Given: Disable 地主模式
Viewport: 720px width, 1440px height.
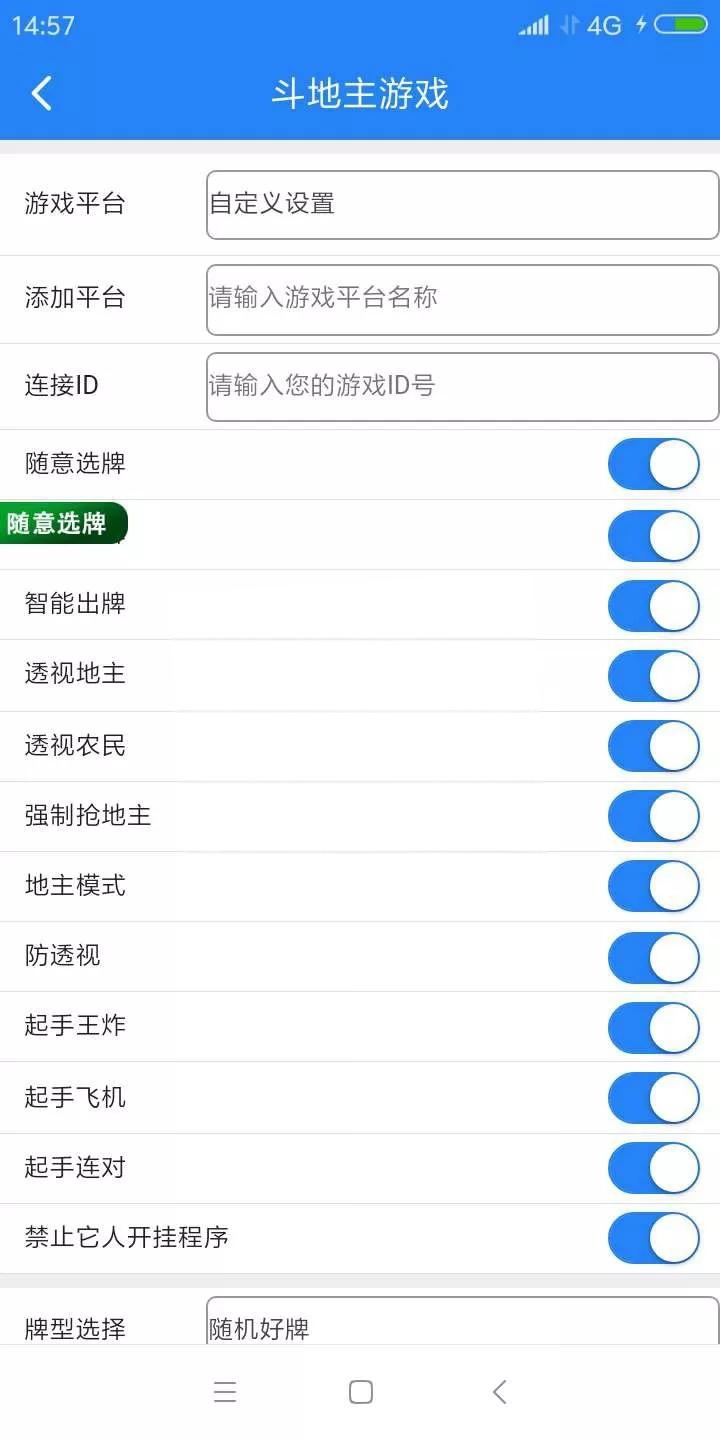Looking at the screenshot, I should [653, 886].
